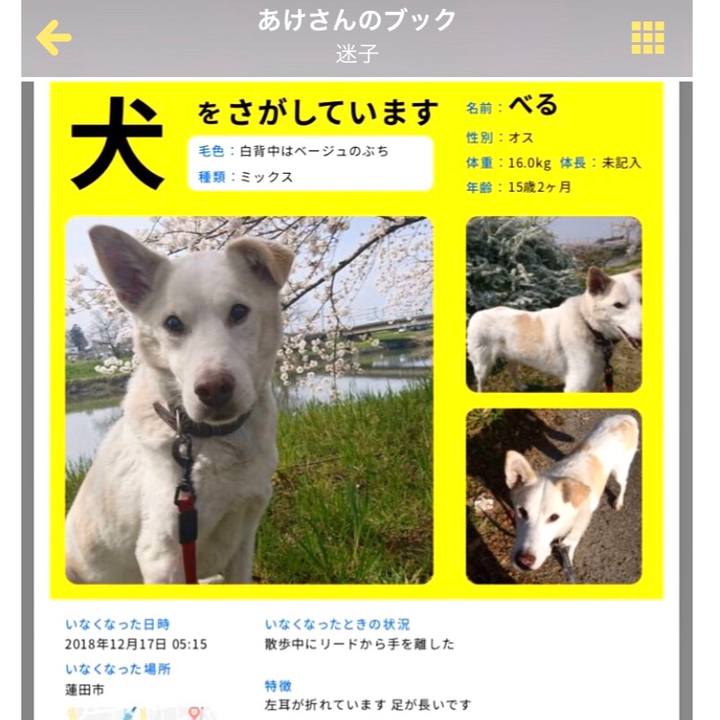This screenshot has width=720, height=720.
Task: Open the grid view of book pages
Action: tap(647, 38)
